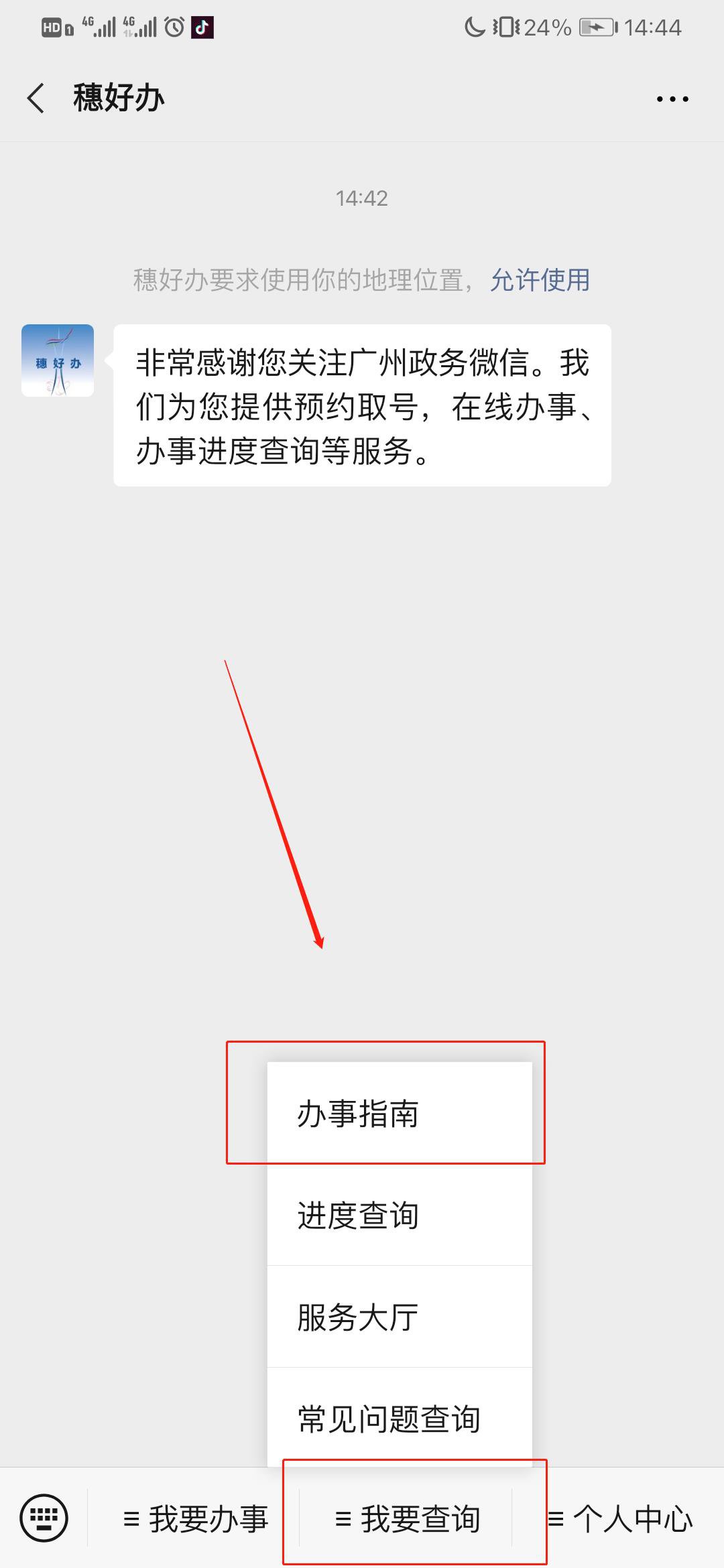Expand the 我要办事 bottom menu
Viewport: 724px width, 1568px height.
pos(196,1519)
